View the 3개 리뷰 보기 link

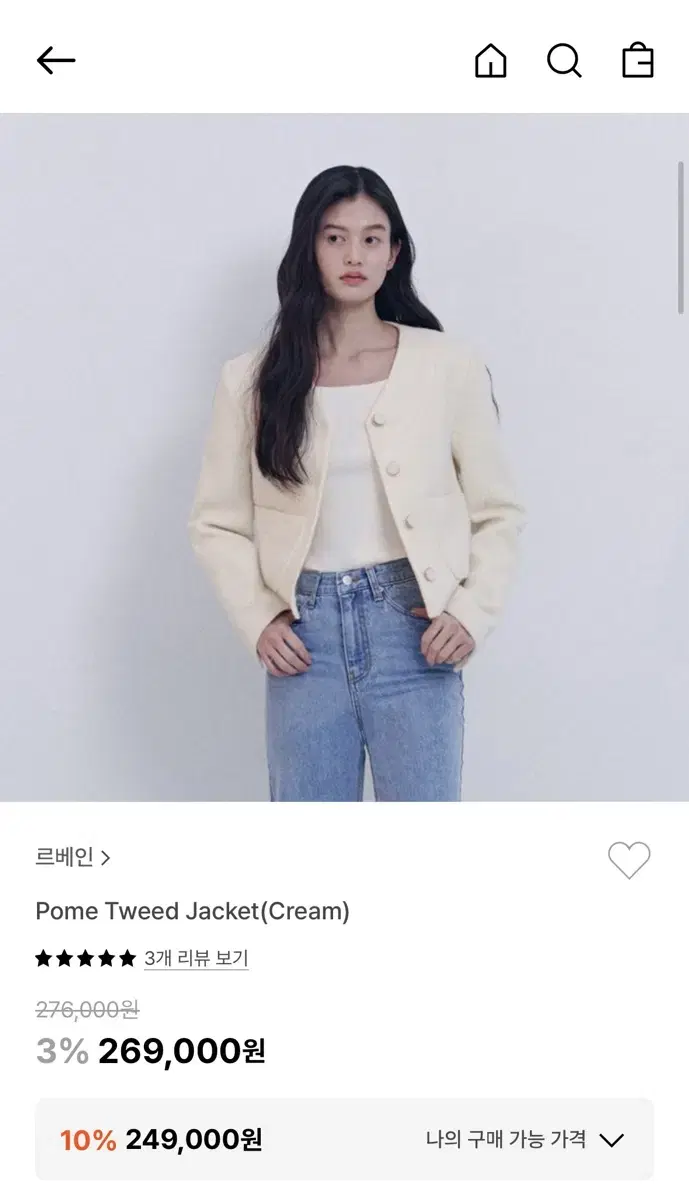coord(196,958)
